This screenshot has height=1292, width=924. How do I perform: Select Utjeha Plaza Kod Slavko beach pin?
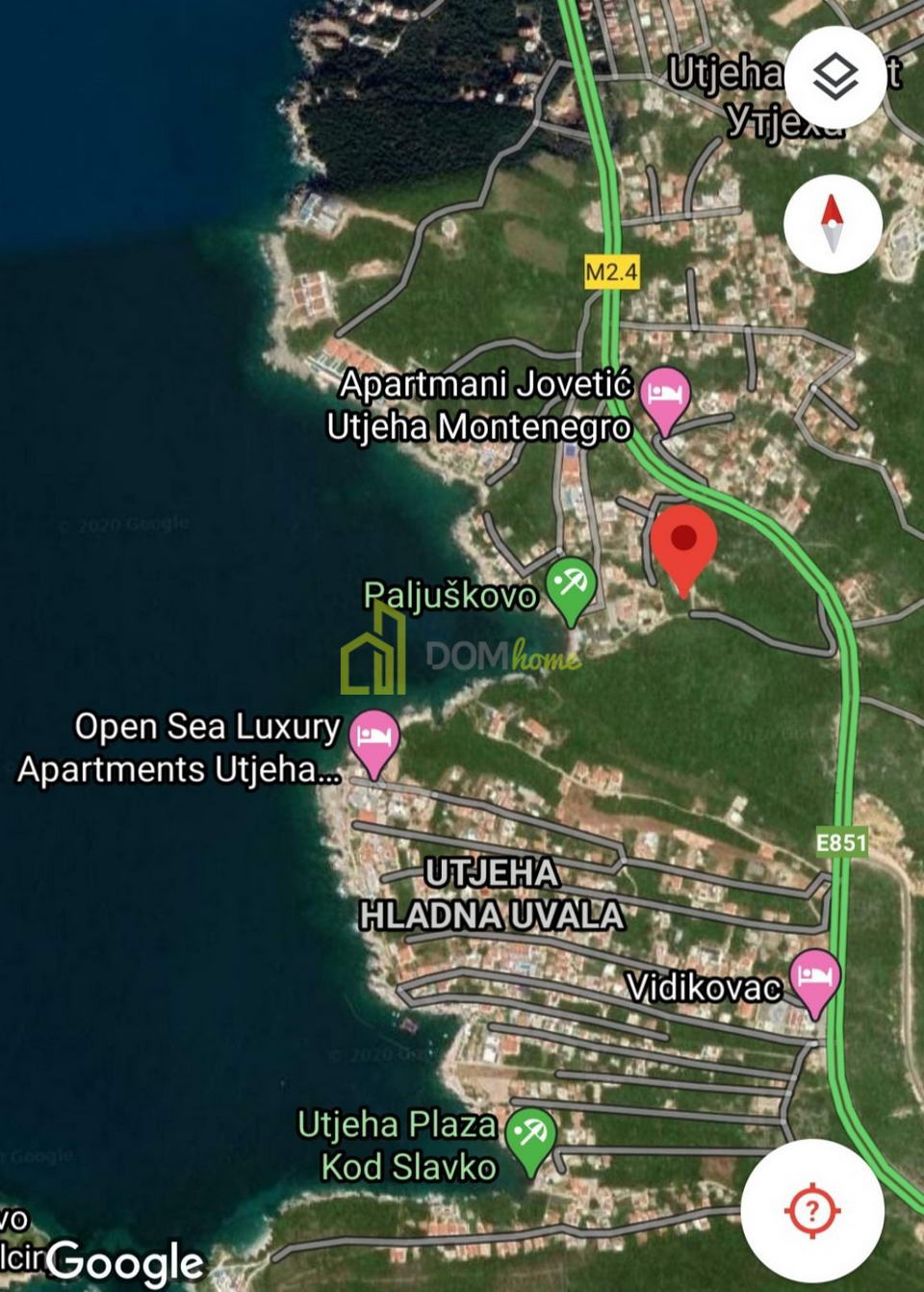[x=530, y=1136]
